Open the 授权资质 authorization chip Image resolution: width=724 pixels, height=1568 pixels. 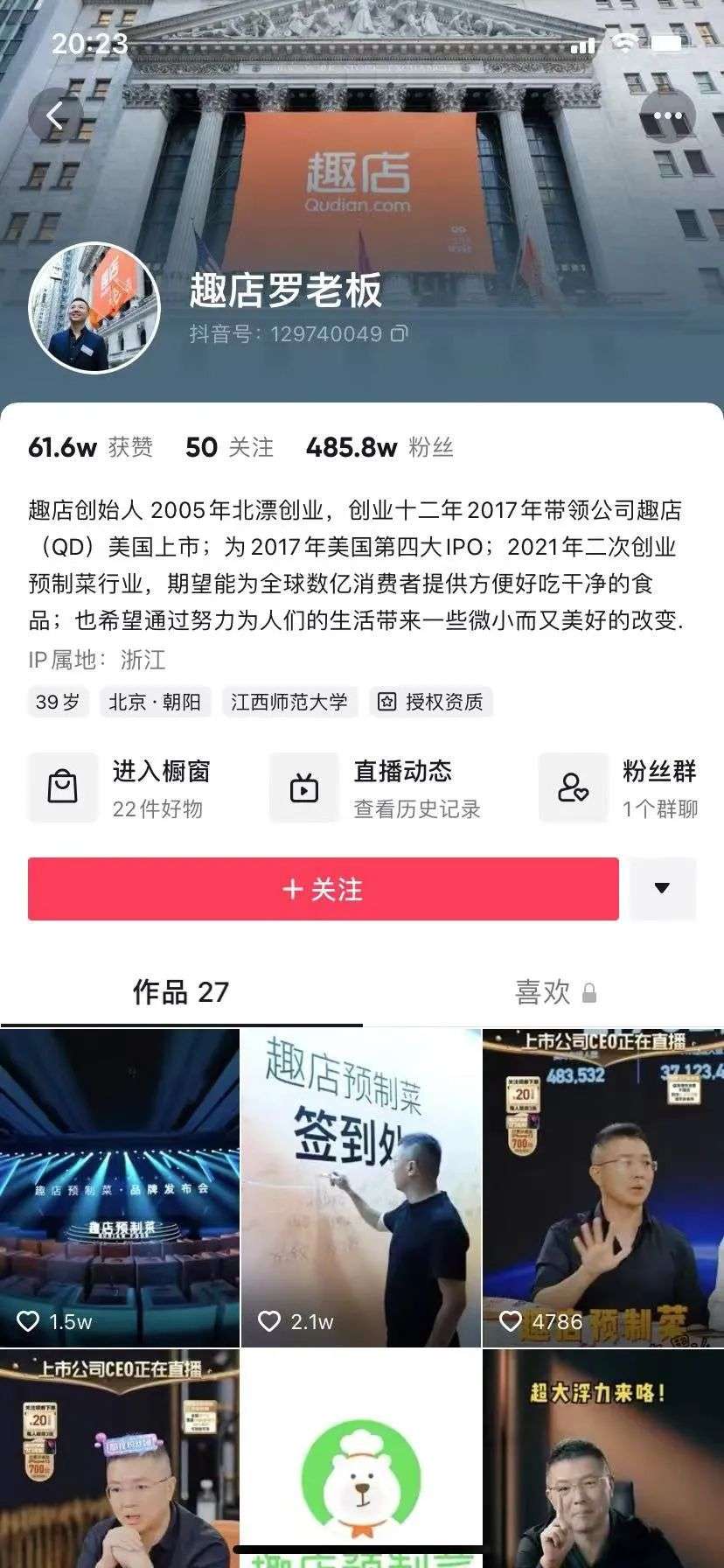click(430, 702)
